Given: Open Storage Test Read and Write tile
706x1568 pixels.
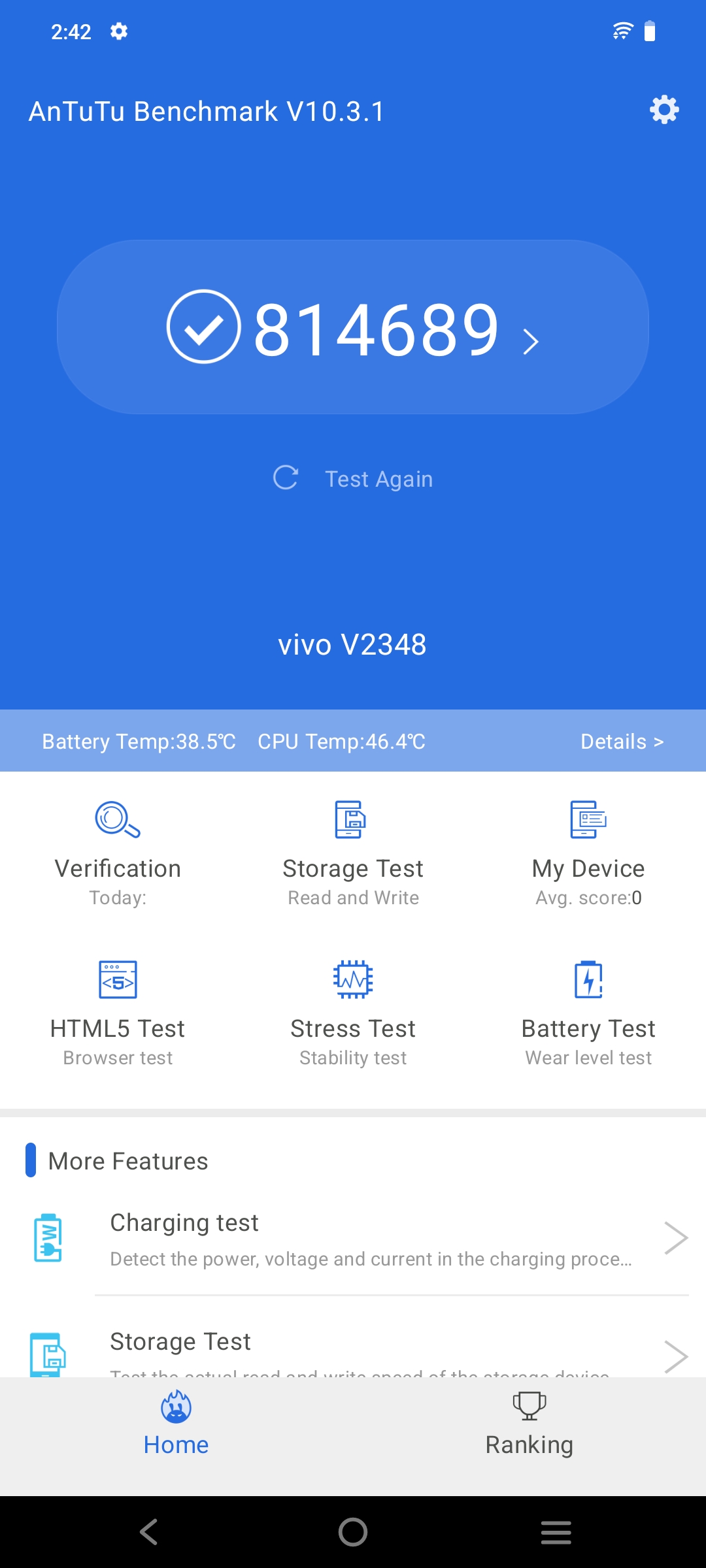Looking at the screenshot, I should point(353,854).
